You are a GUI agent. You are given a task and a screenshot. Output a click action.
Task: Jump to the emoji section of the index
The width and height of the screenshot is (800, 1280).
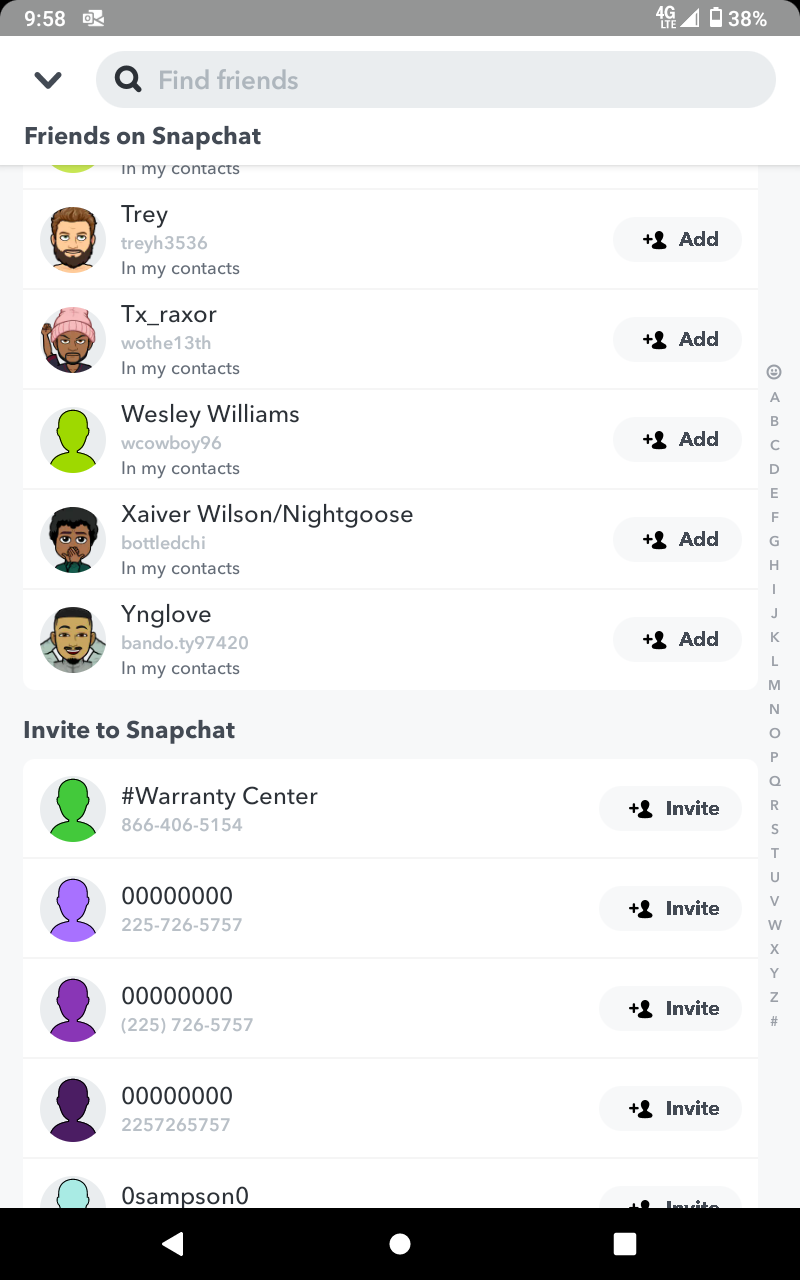pyautogui.click(x=774, y=372)
